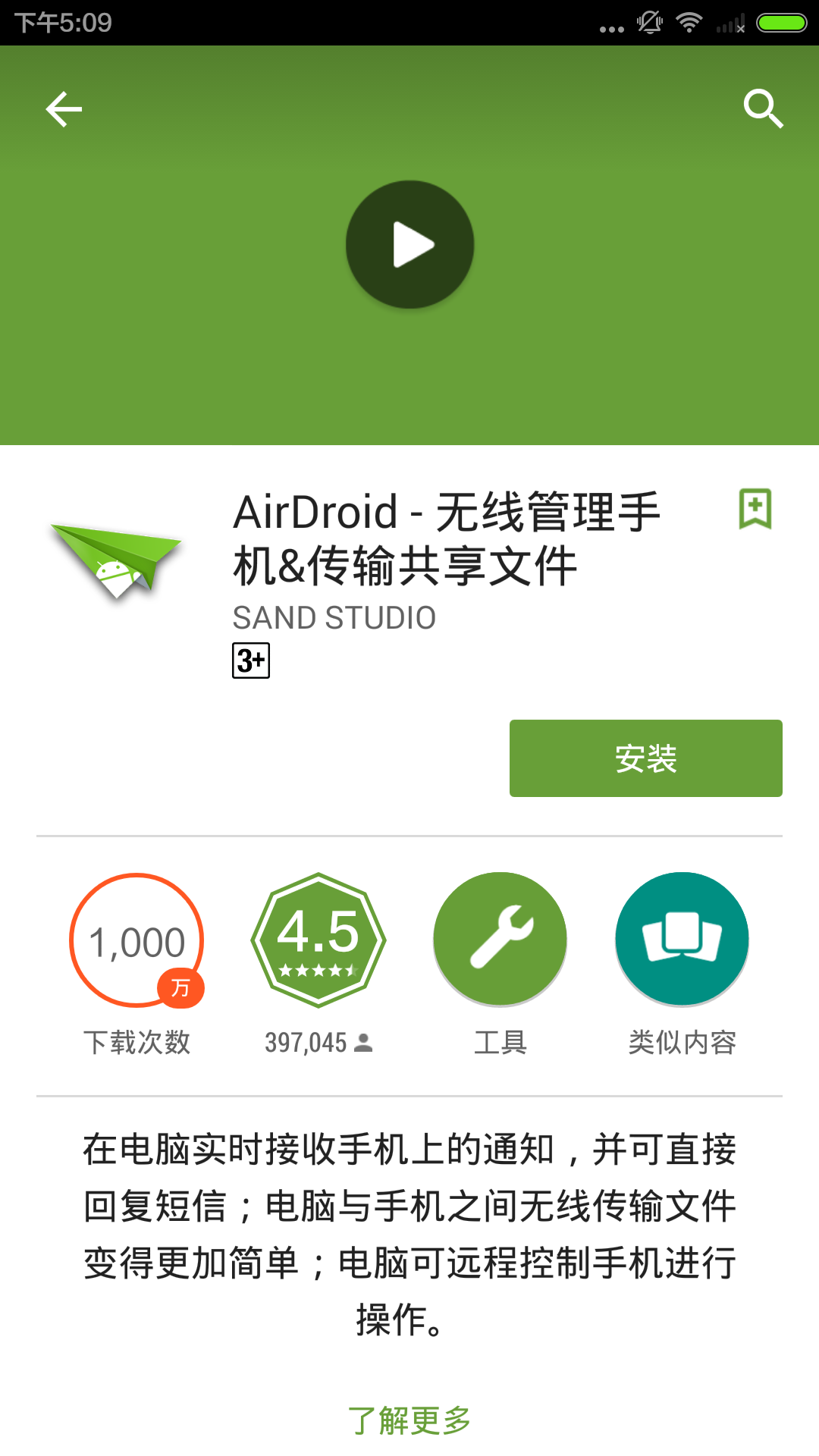
Task: Open the SAND STUDIO developer page
Action: (334, 618)
